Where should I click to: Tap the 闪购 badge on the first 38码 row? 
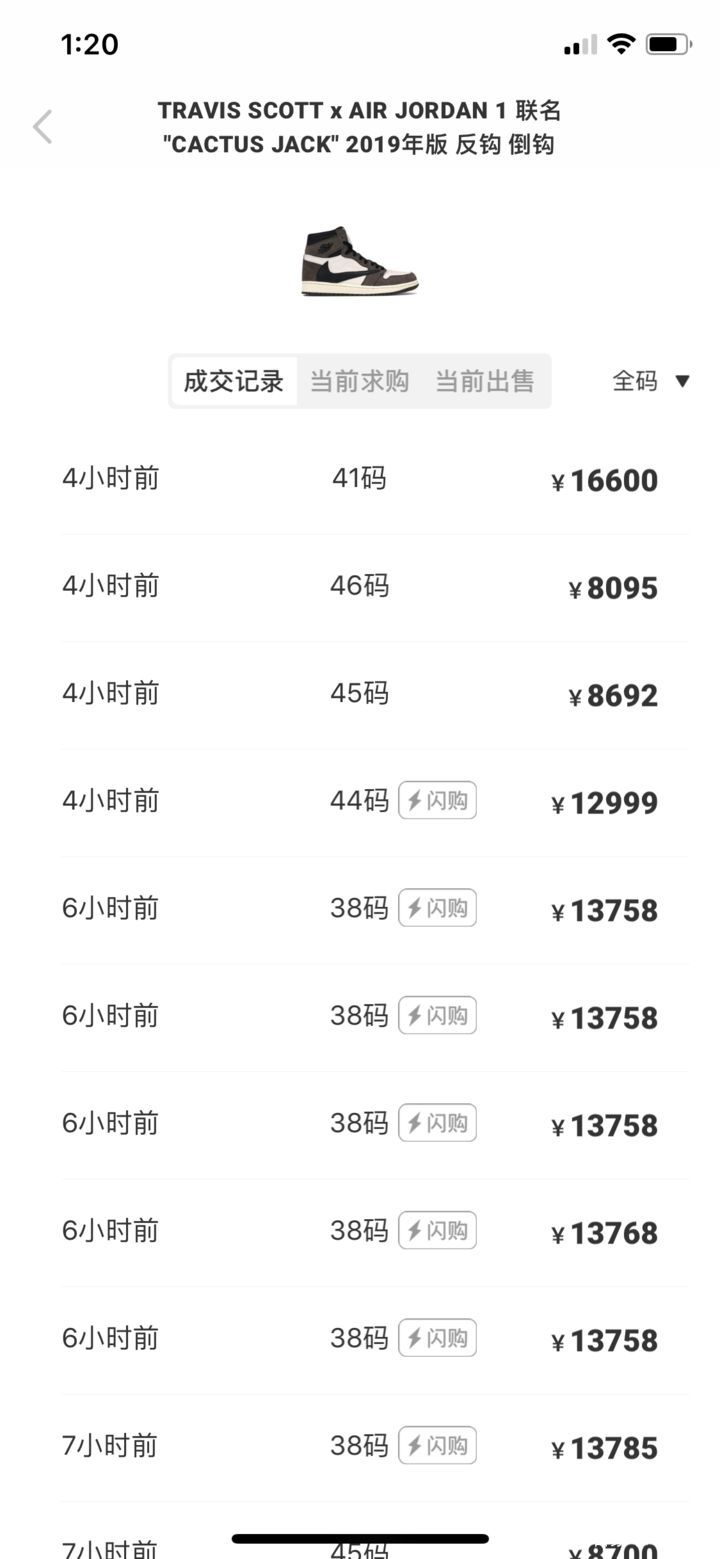tap(437, 907)
